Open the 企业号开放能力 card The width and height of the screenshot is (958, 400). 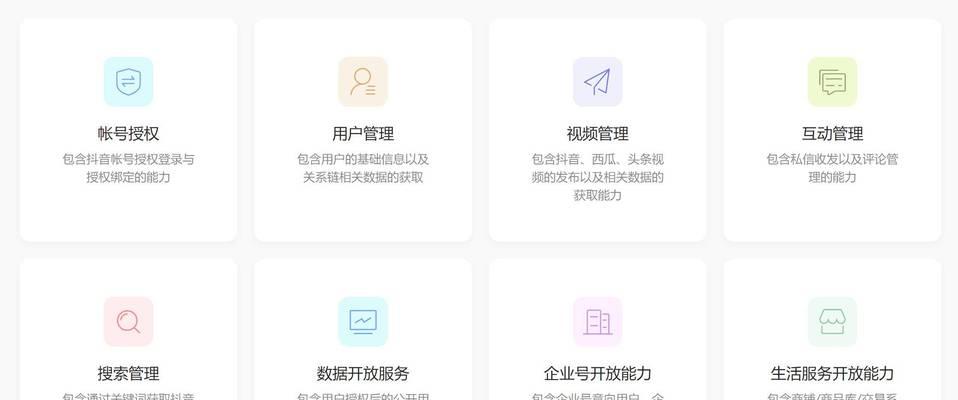pyautogui.click(x=597, y=372)
